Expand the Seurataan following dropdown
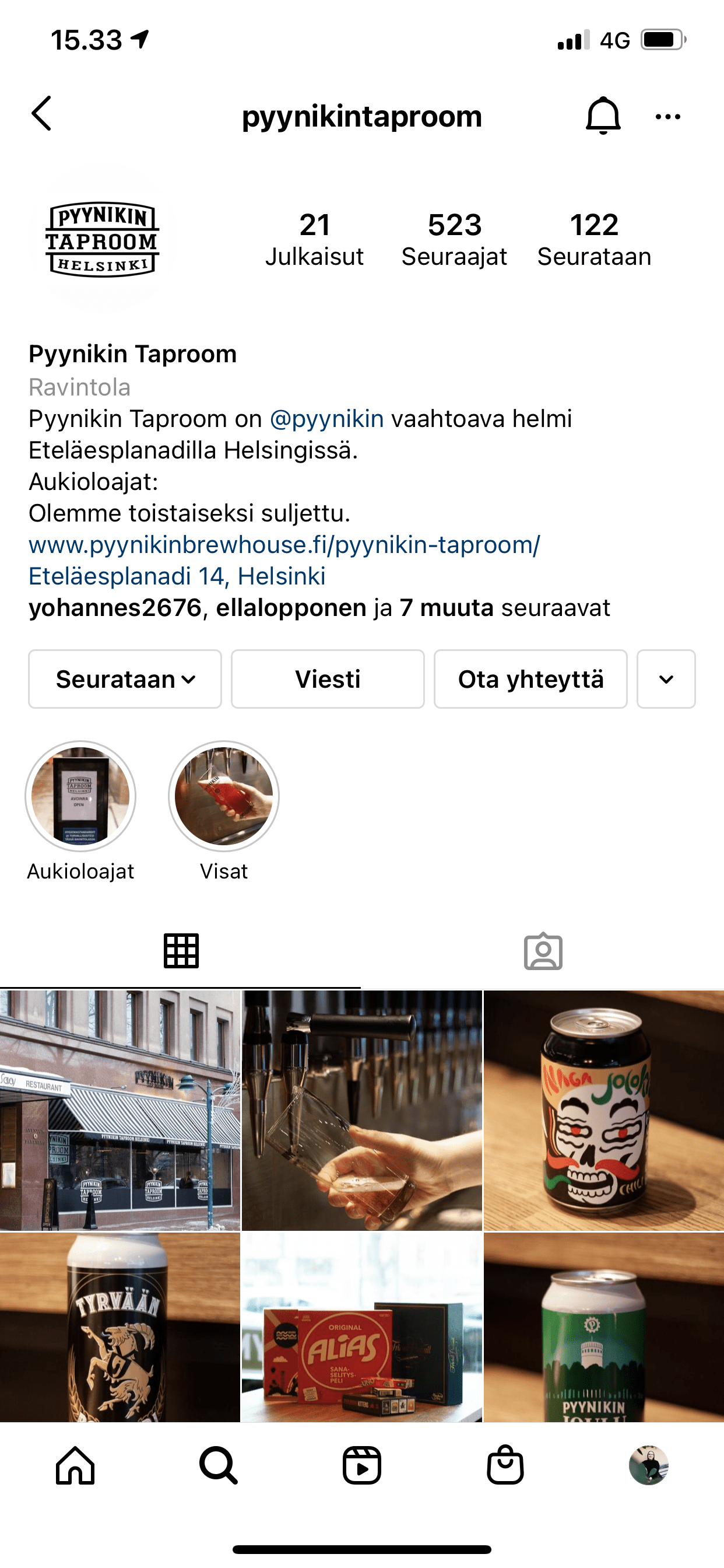 click(125, 678)
